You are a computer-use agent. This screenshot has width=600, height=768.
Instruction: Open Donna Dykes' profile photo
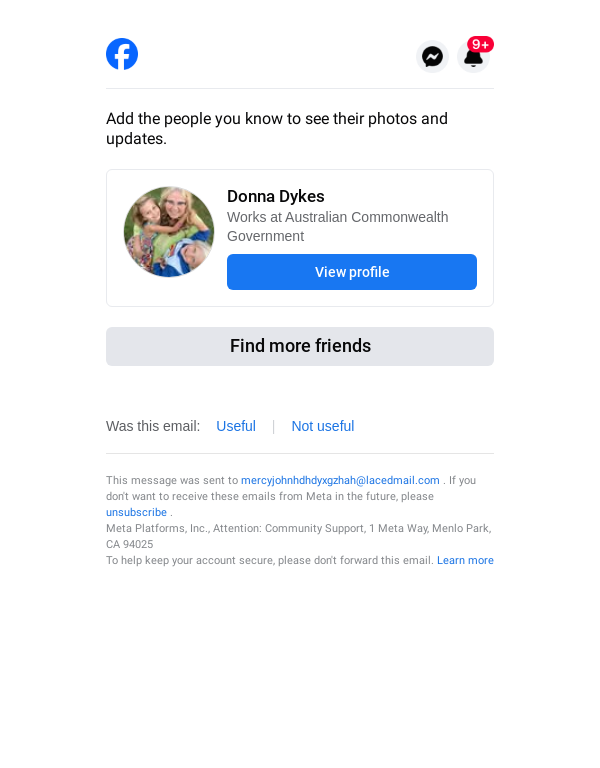click(169, 232)
